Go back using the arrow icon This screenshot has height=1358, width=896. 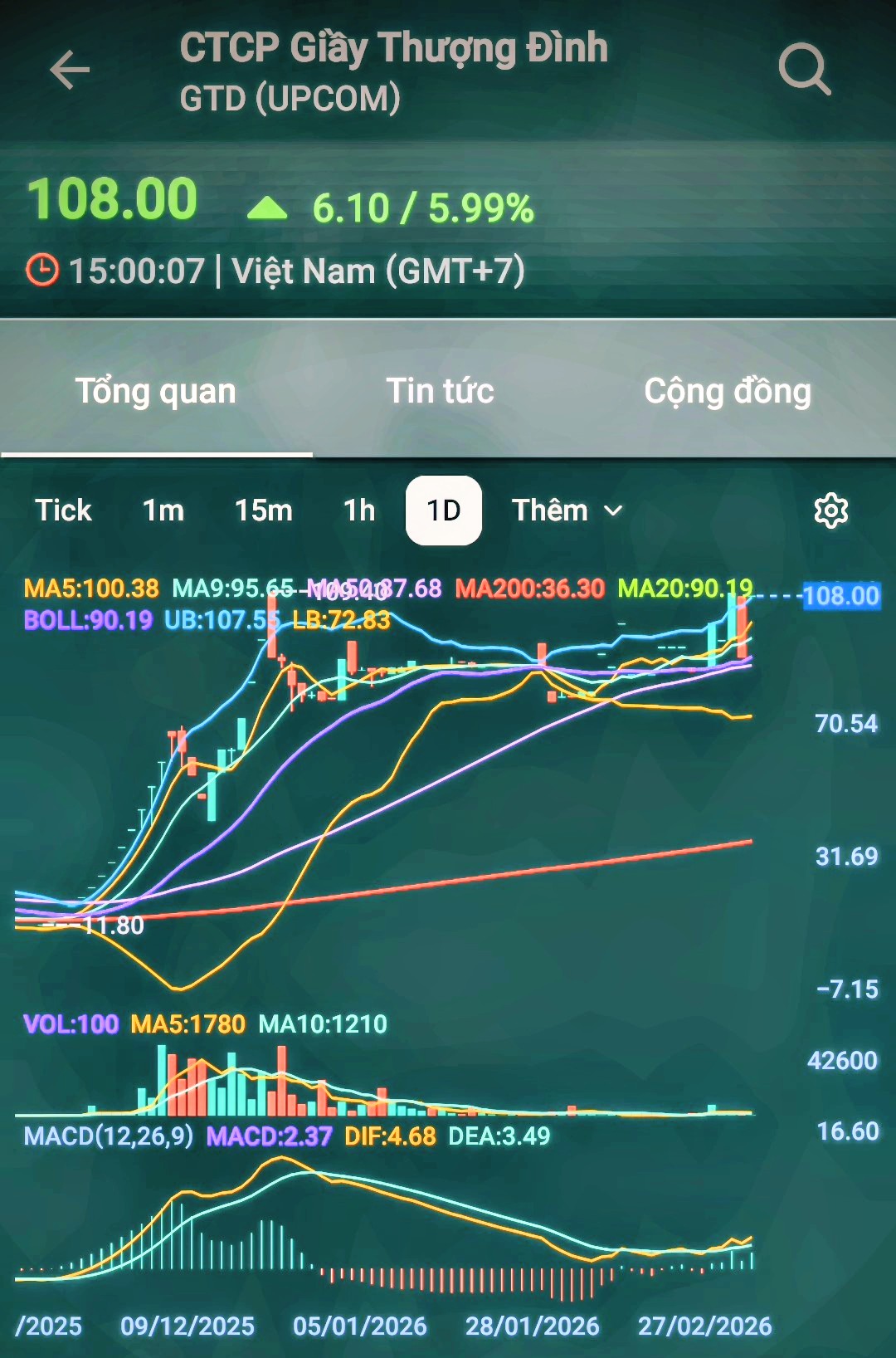pyautogui.click(x=70, y=70)
